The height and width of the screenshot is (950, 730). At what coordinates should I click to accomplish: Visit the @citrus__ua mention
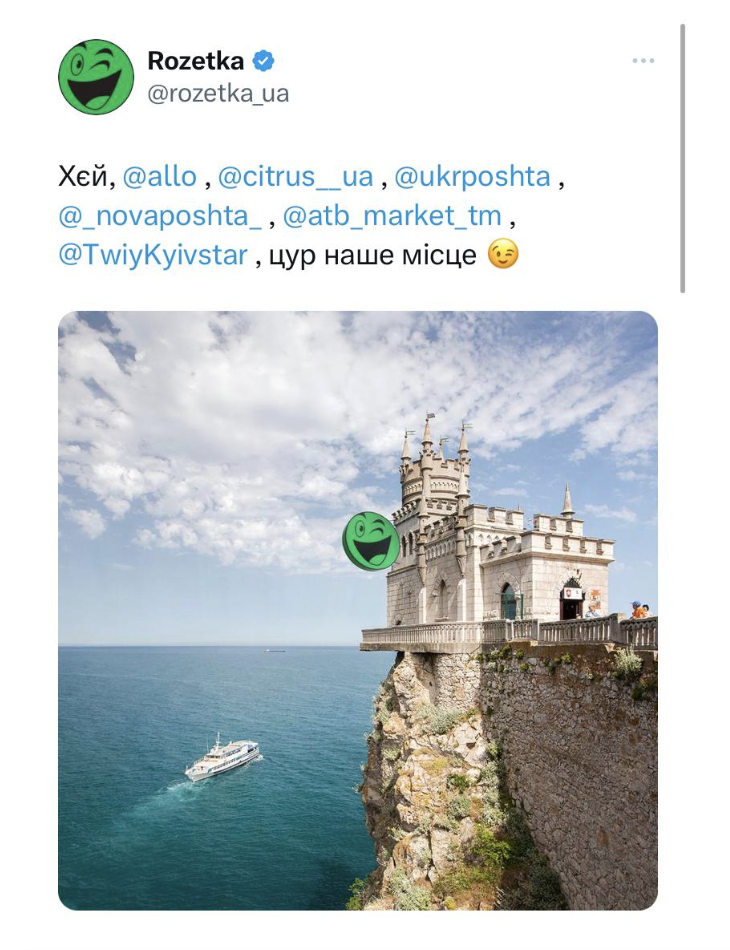pos(295,177)
